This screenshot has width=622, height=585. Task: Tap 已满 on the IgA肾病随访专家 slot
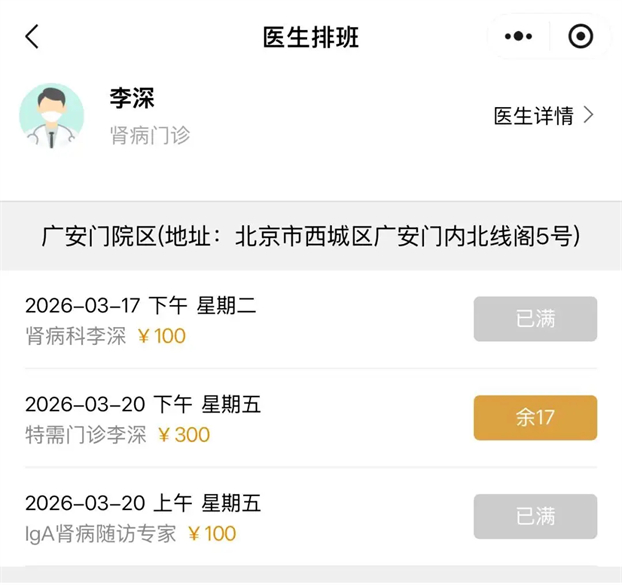coord(535,517)
